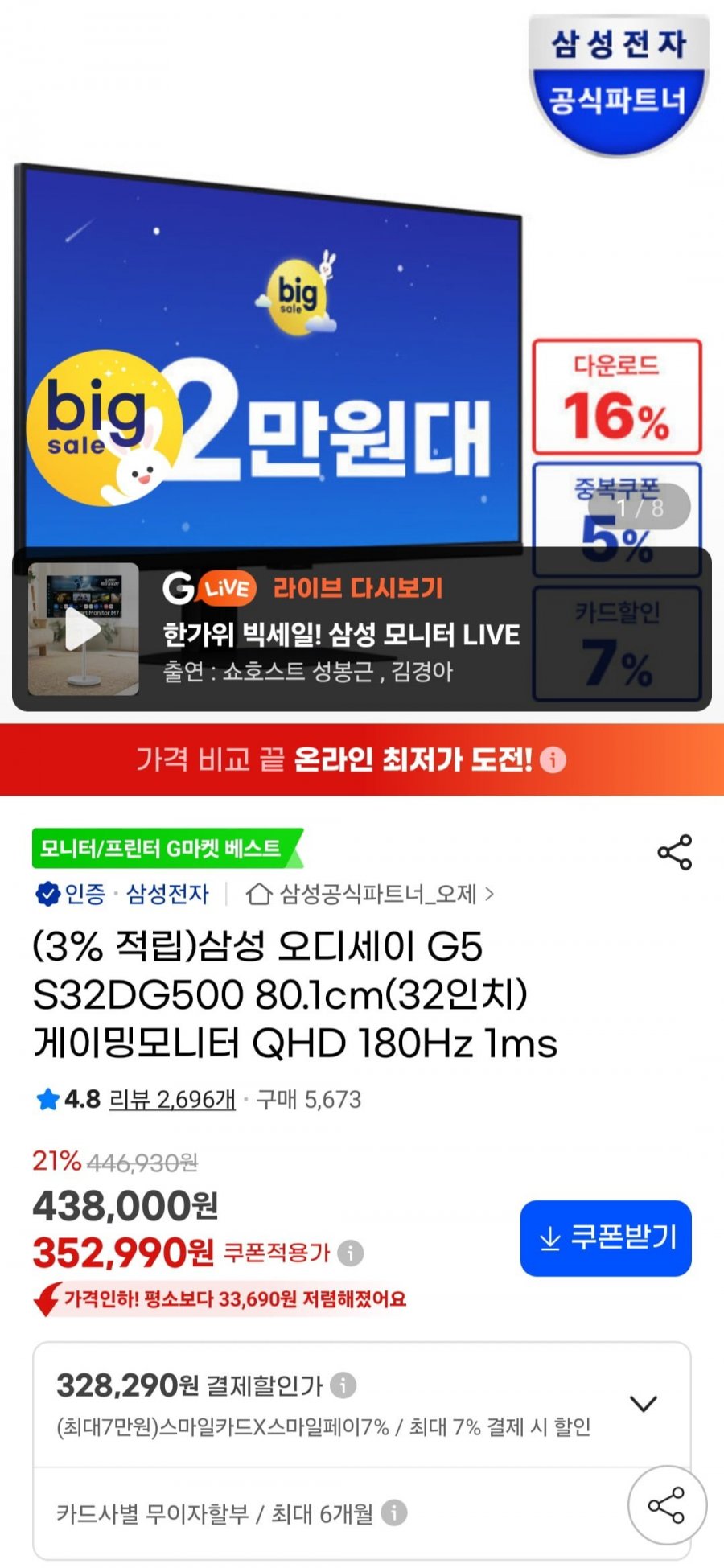Share this product via top share icon

(x=674, y=852)
